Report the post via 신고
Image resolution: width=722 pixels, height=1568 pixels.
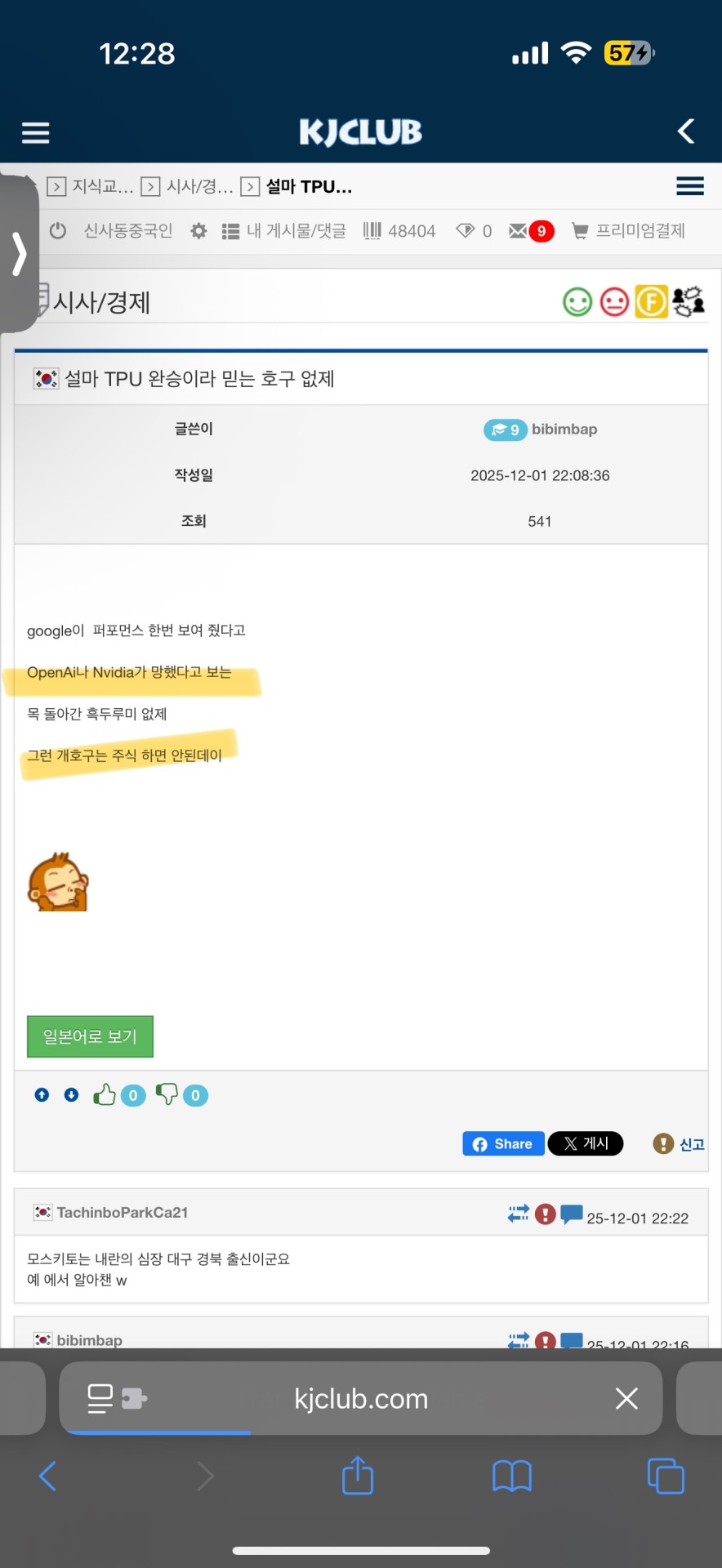tap(680, 1144)
